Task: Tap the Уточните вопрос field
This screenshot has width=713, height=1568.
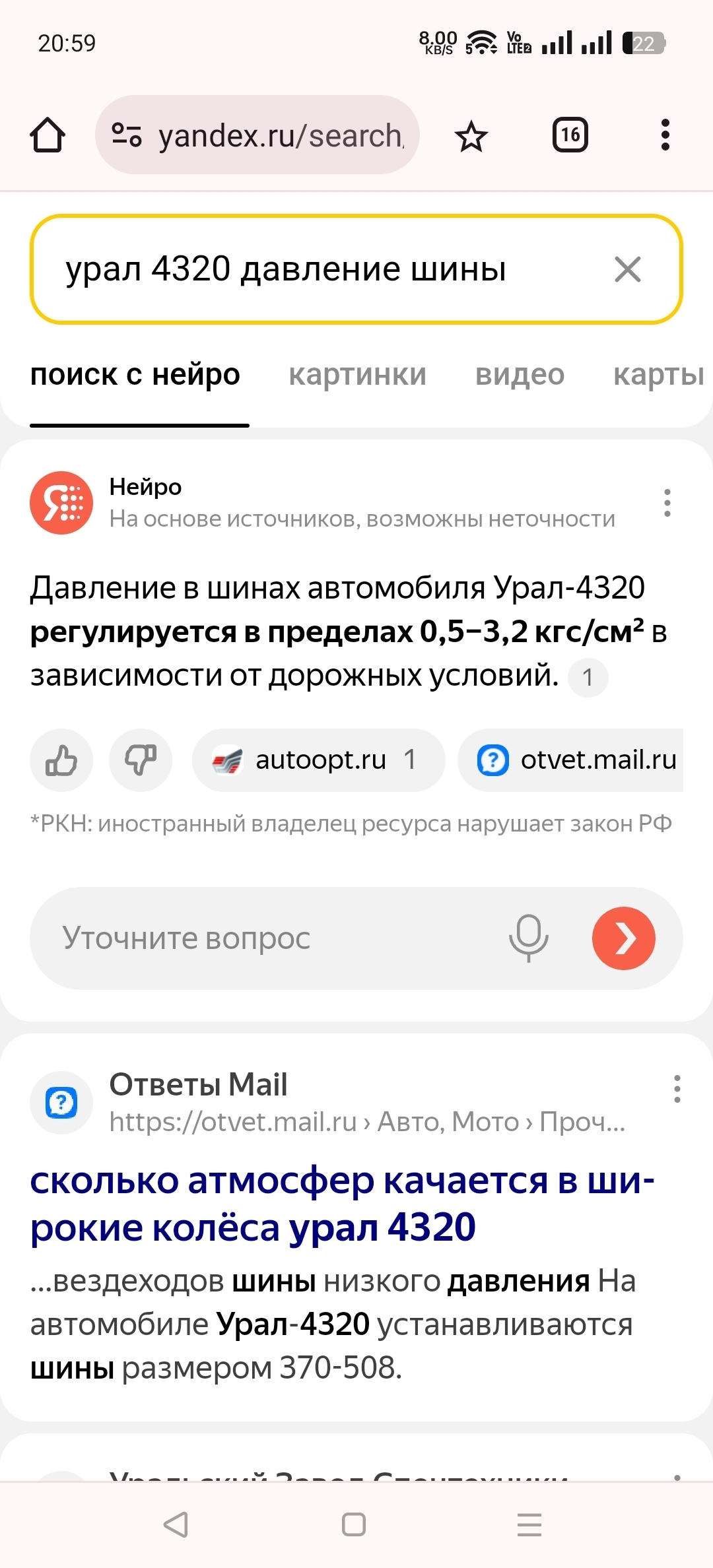Action: tap(264, 938)
